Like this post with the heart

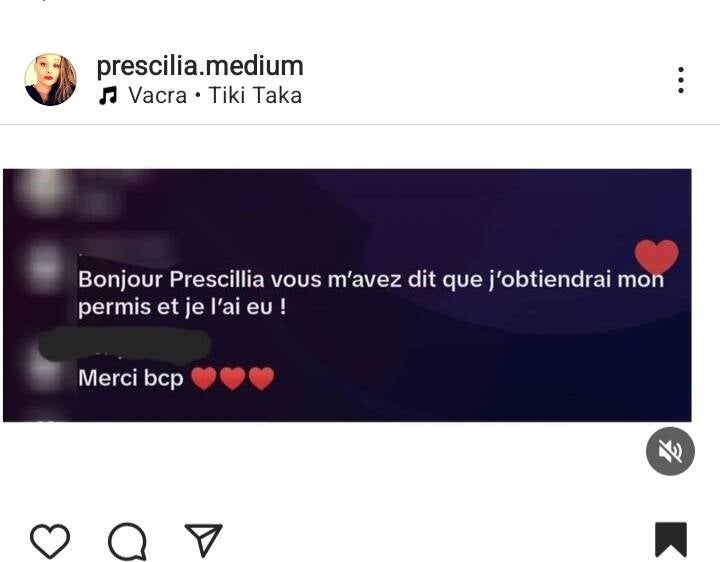point(50,541)
